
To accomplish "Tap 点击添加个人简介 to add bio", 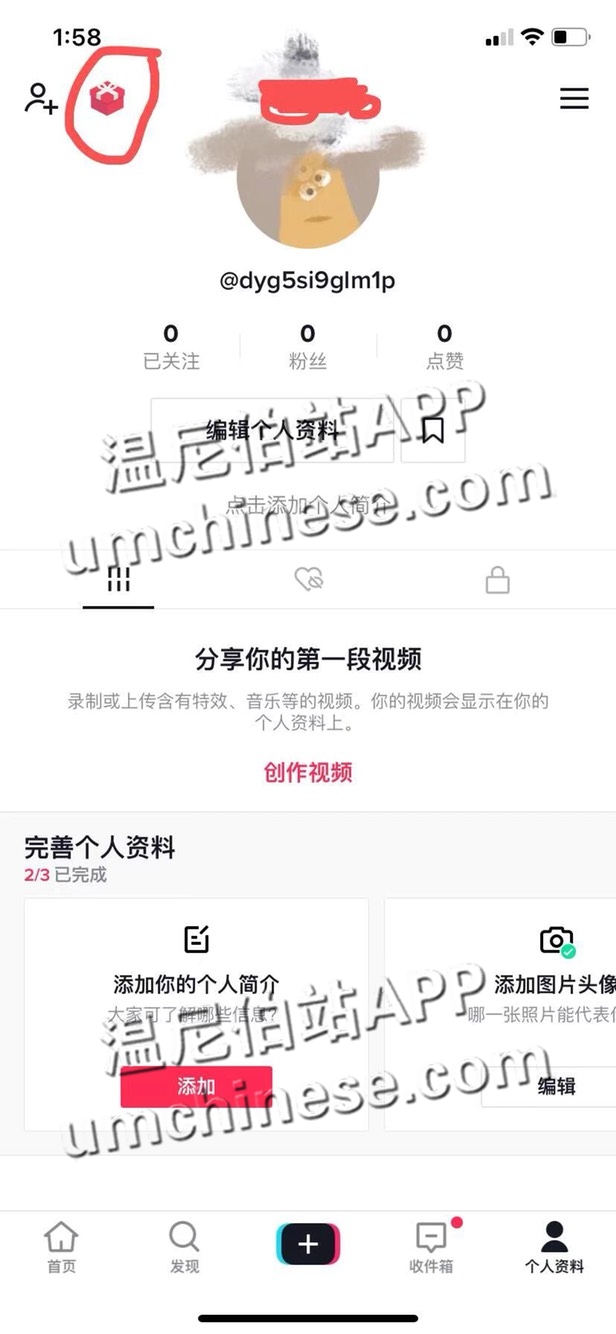I will click(307, 505).
